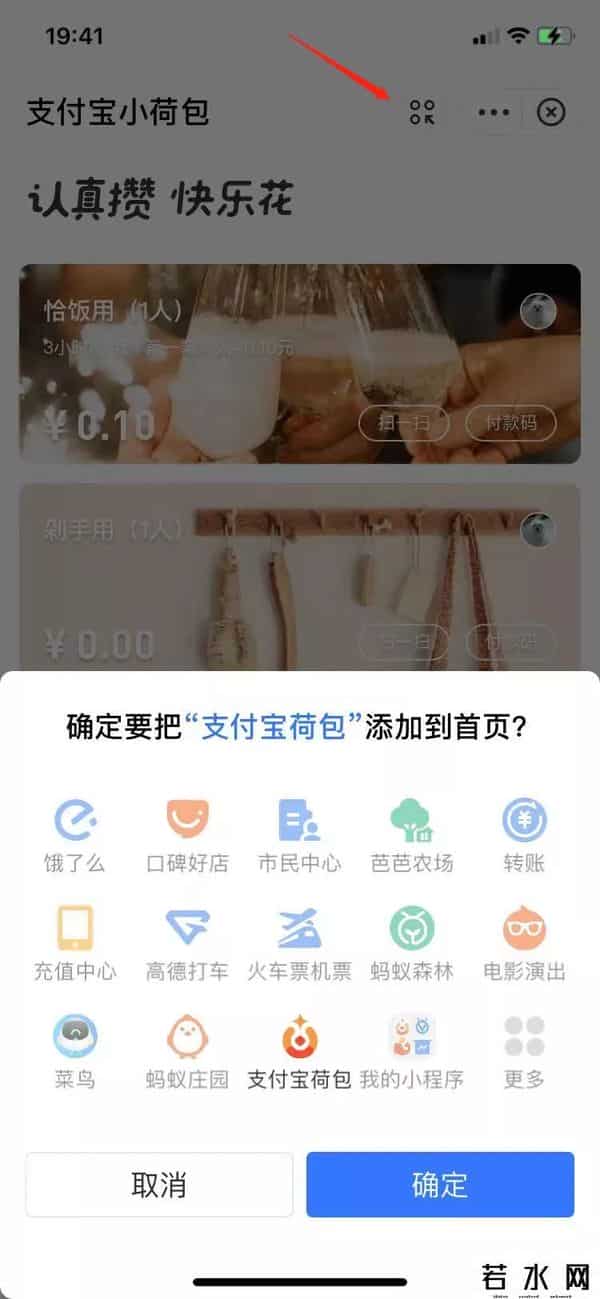The height and width of the screenshot is (1299, 600).
Task: Select the 转账 icon
Action: point(525,822)
